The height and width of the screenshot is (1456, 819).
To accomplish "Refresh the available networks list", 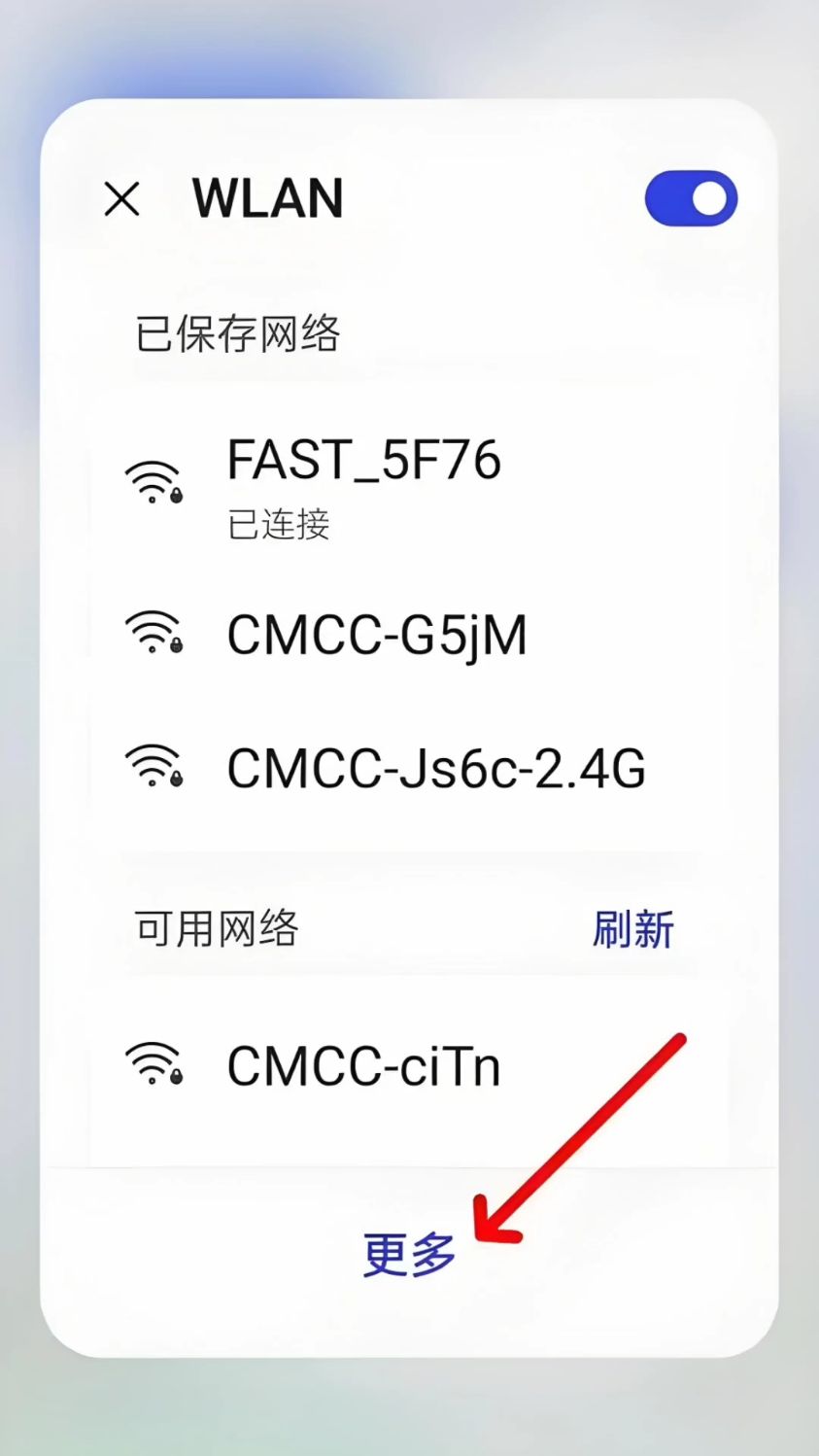I will [632, 929].
